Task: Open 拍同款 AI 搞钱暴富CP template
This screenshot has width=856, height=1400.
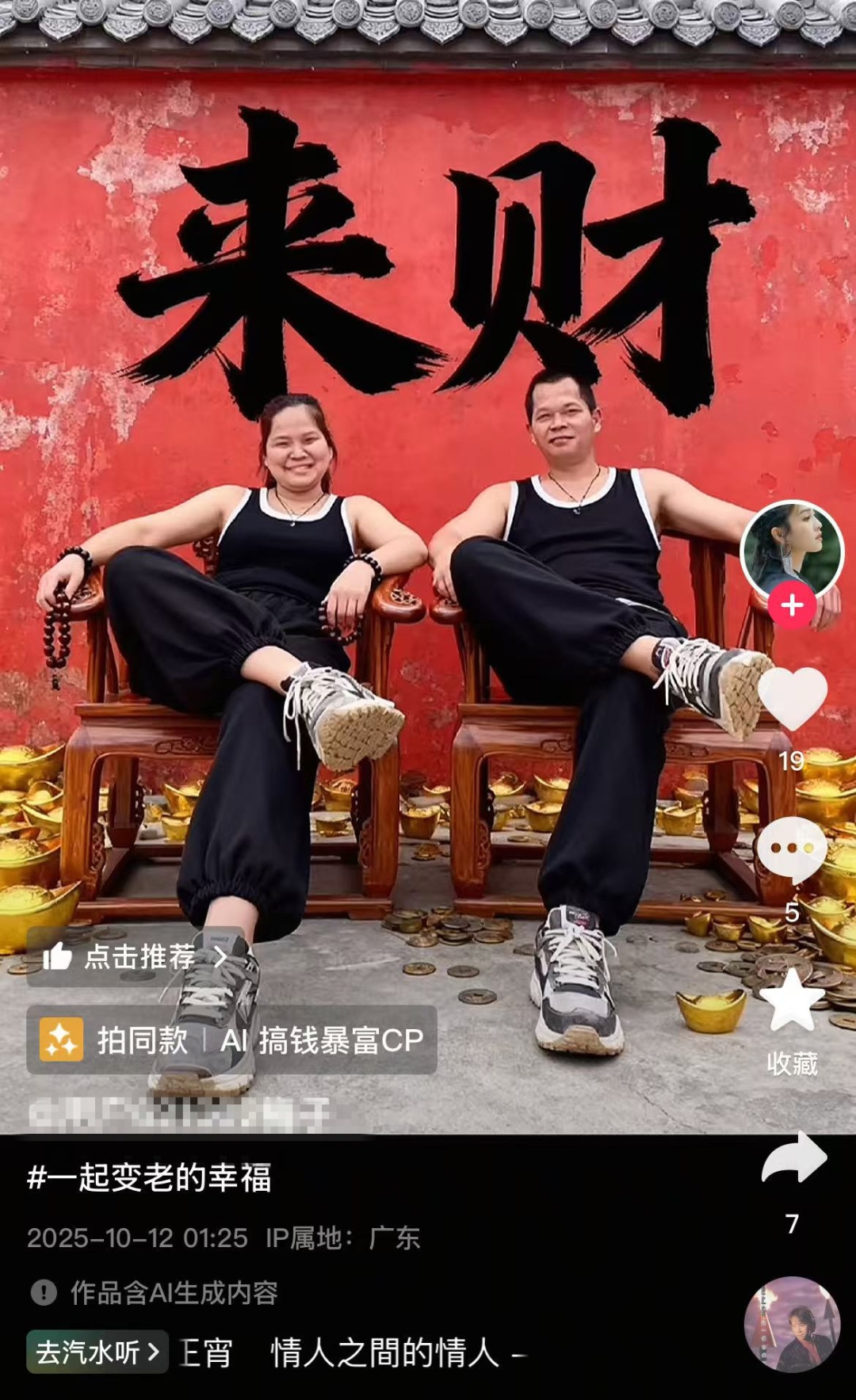Action: pos(231,1040)
